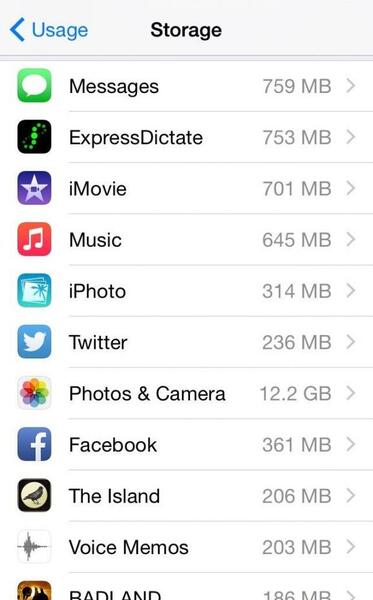View iMovie storage usage
The image size is (373, 600).
click(186, 188)
